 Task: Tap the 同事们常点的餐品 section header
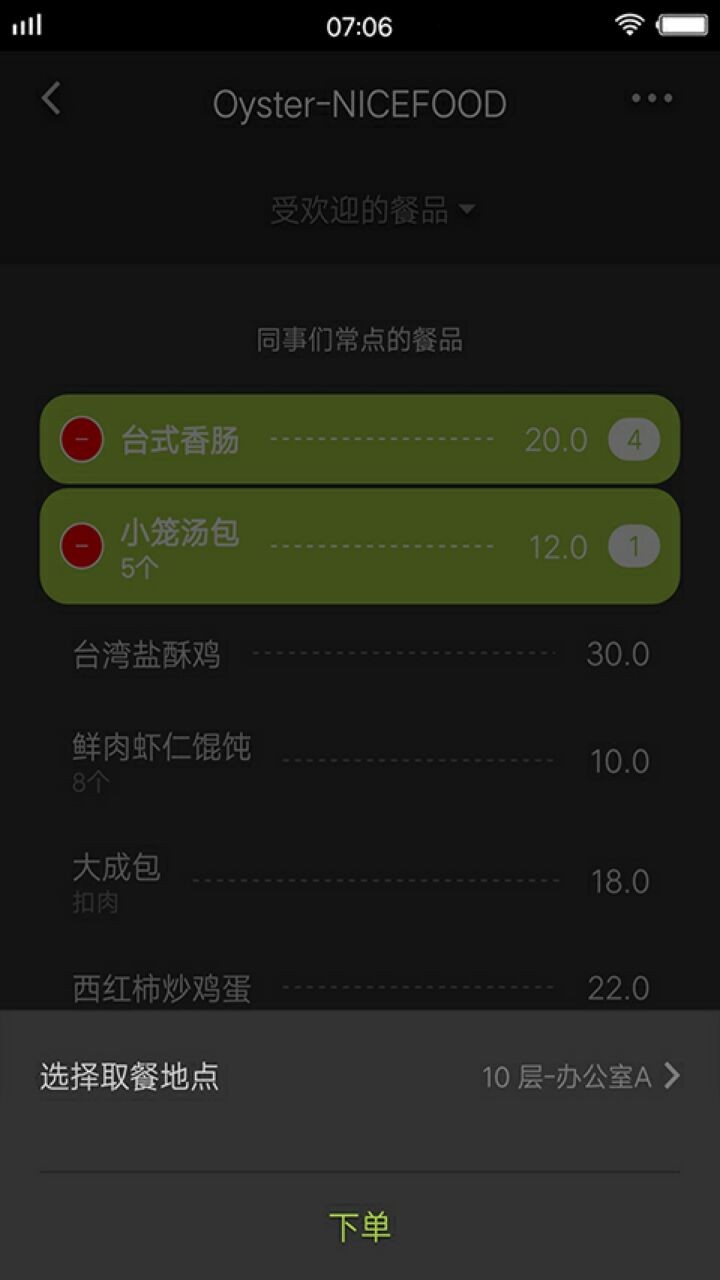(360, 340)
